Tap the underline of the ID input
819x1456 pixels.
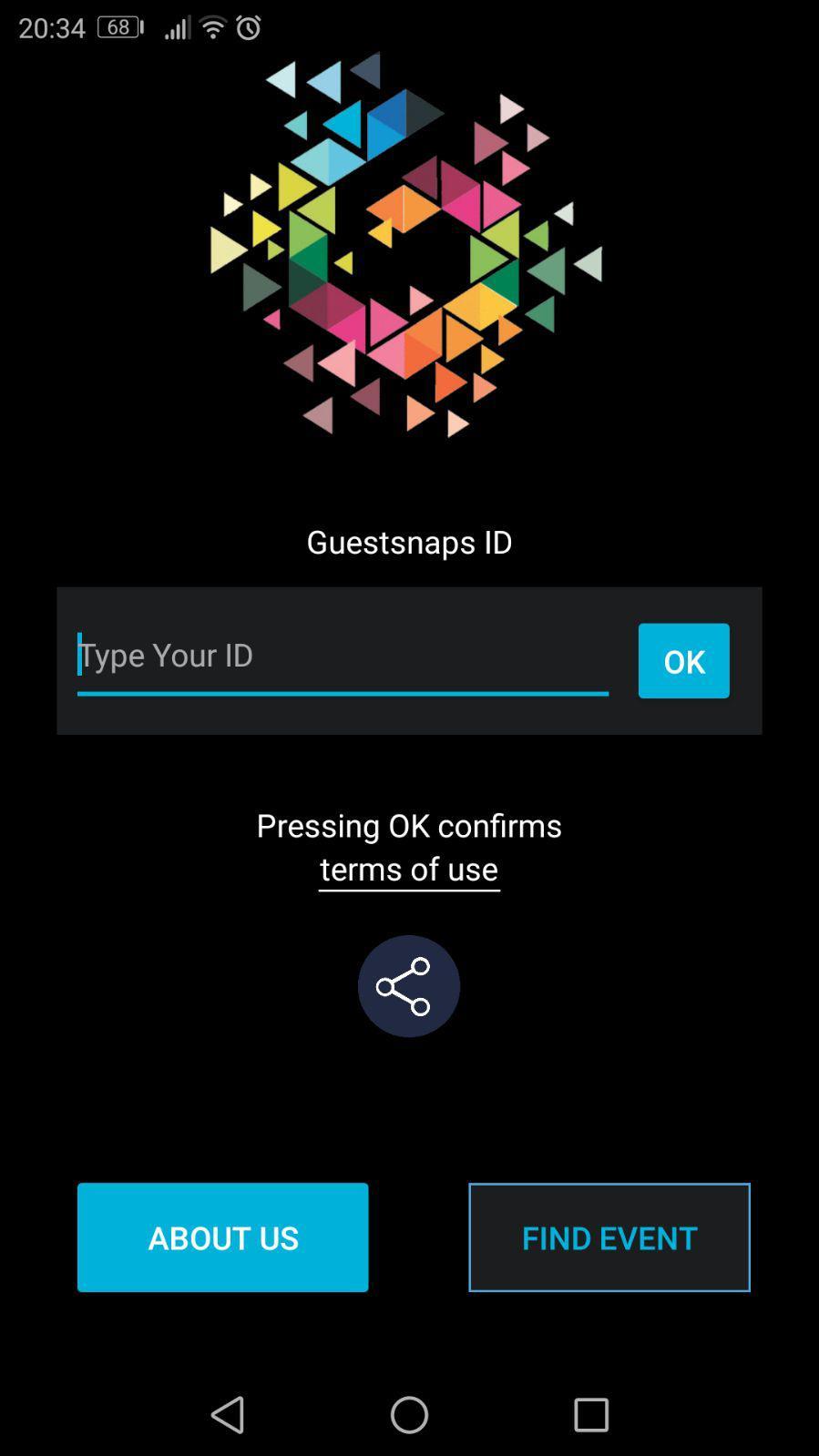343,695
